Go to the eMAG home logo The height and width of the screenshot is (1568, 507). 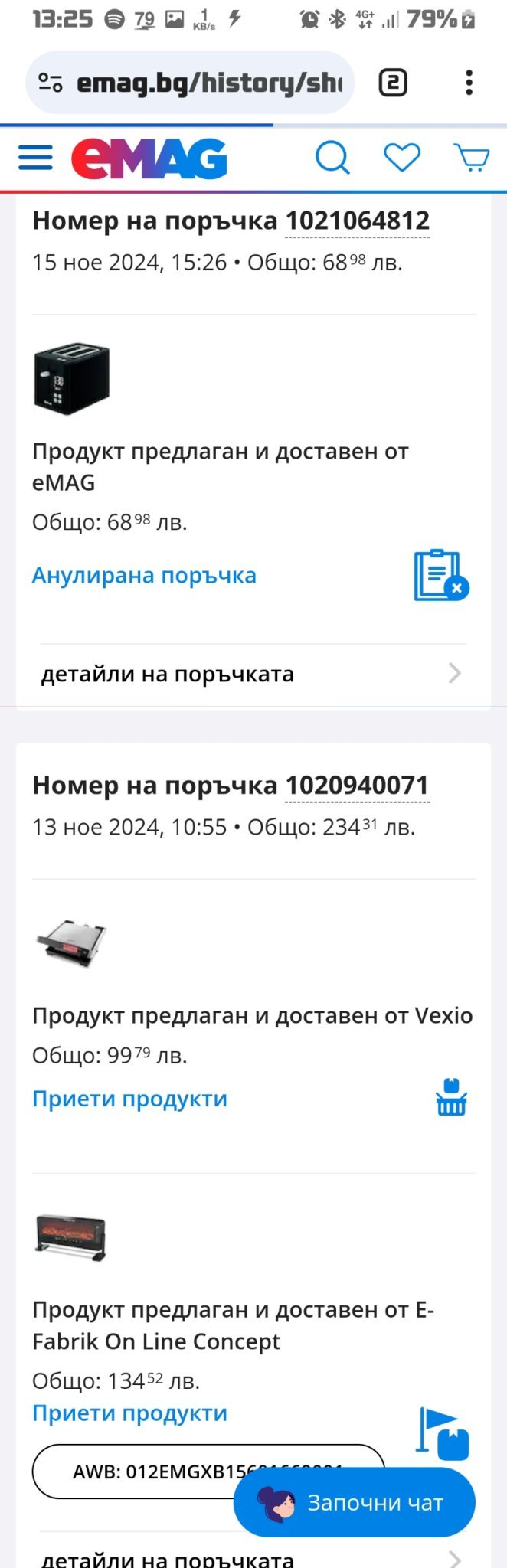[149, 158]
